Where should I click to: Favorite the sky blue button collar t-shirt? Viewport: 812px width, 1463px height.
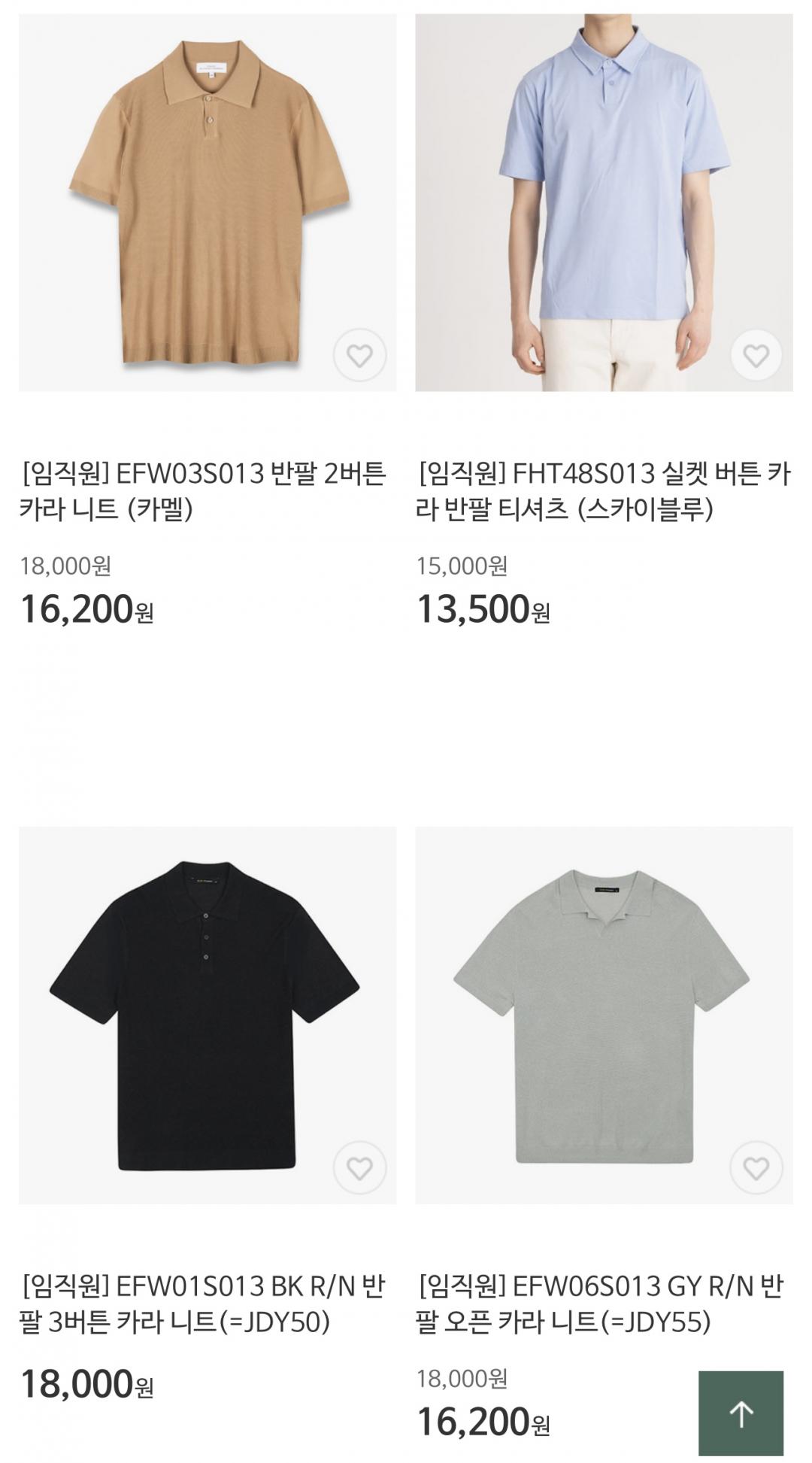756,355
